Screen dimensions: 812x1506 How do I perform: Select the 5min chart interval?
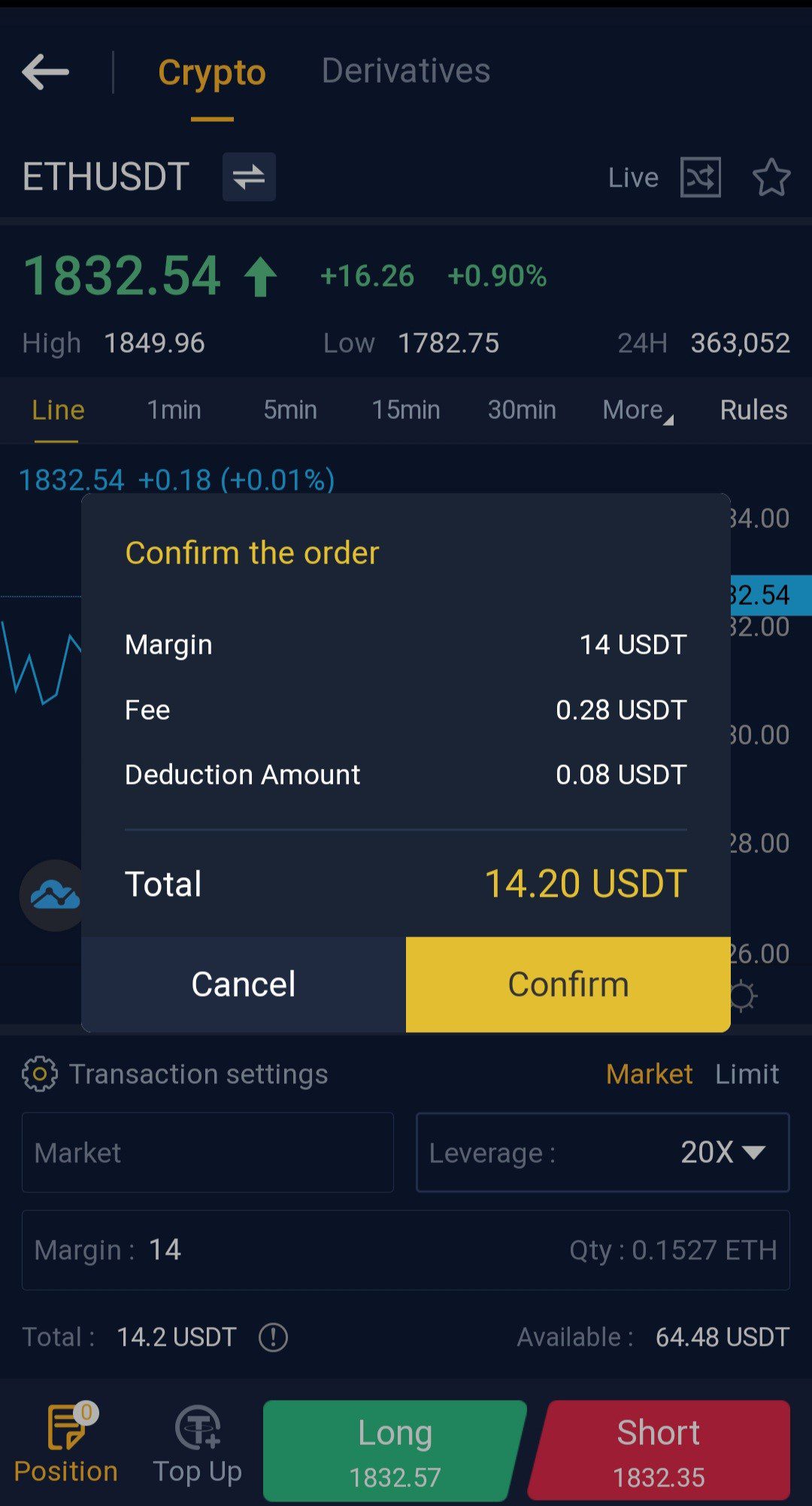(290, 410)
